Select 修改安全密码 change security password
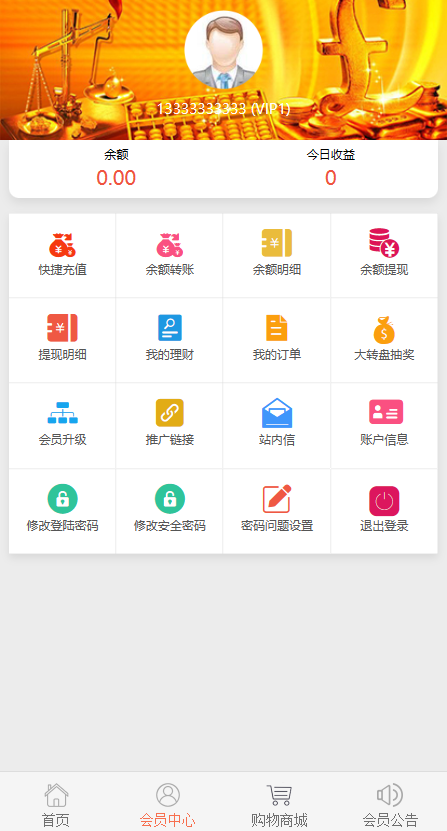This screenshot has width=447, height=831. [x=170, y=511]
